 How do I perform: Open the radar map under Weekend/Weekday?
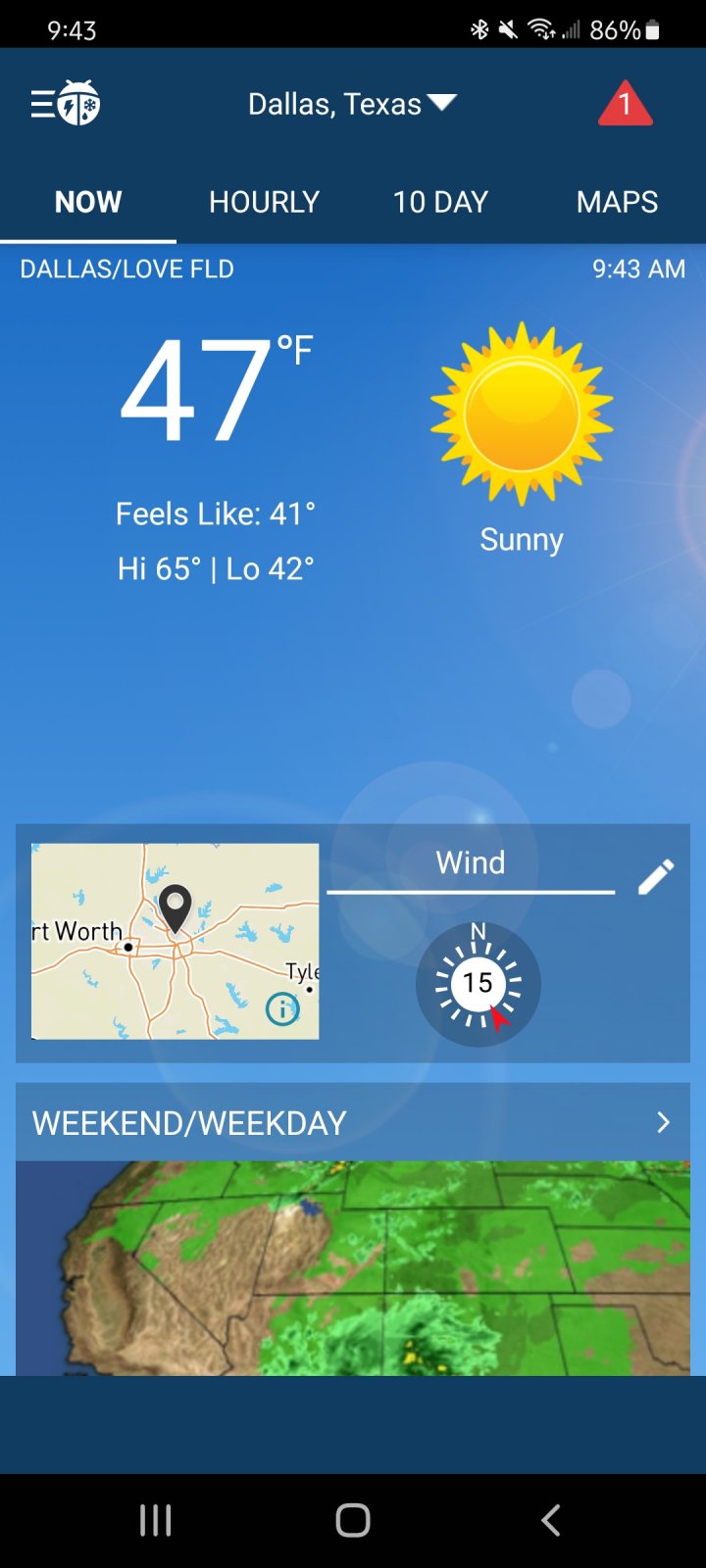[x=353, y=1268]
